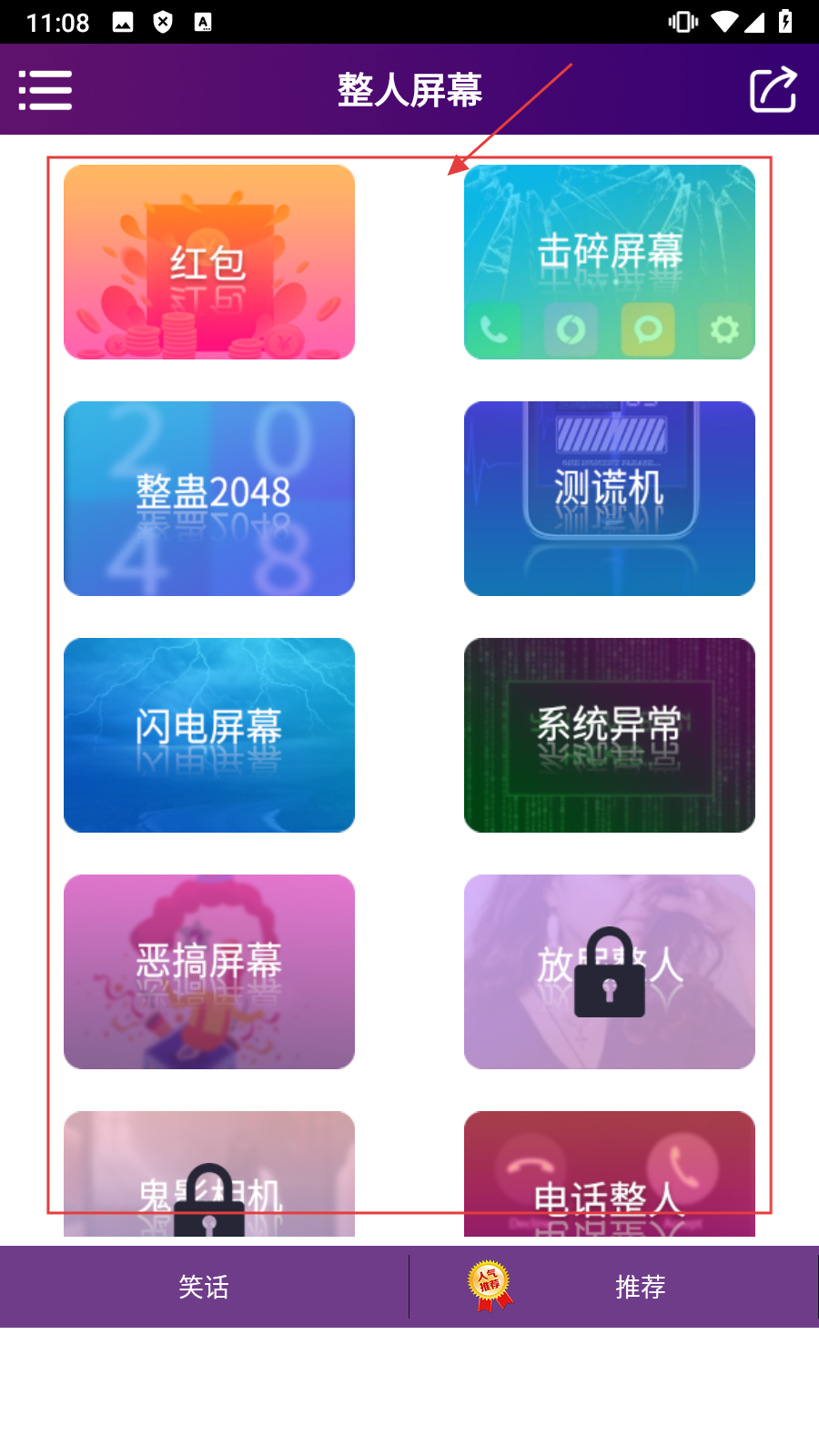
Task: Tap the 系统异常 prank card
Action: pyautogui.click(x=610, y=735)
